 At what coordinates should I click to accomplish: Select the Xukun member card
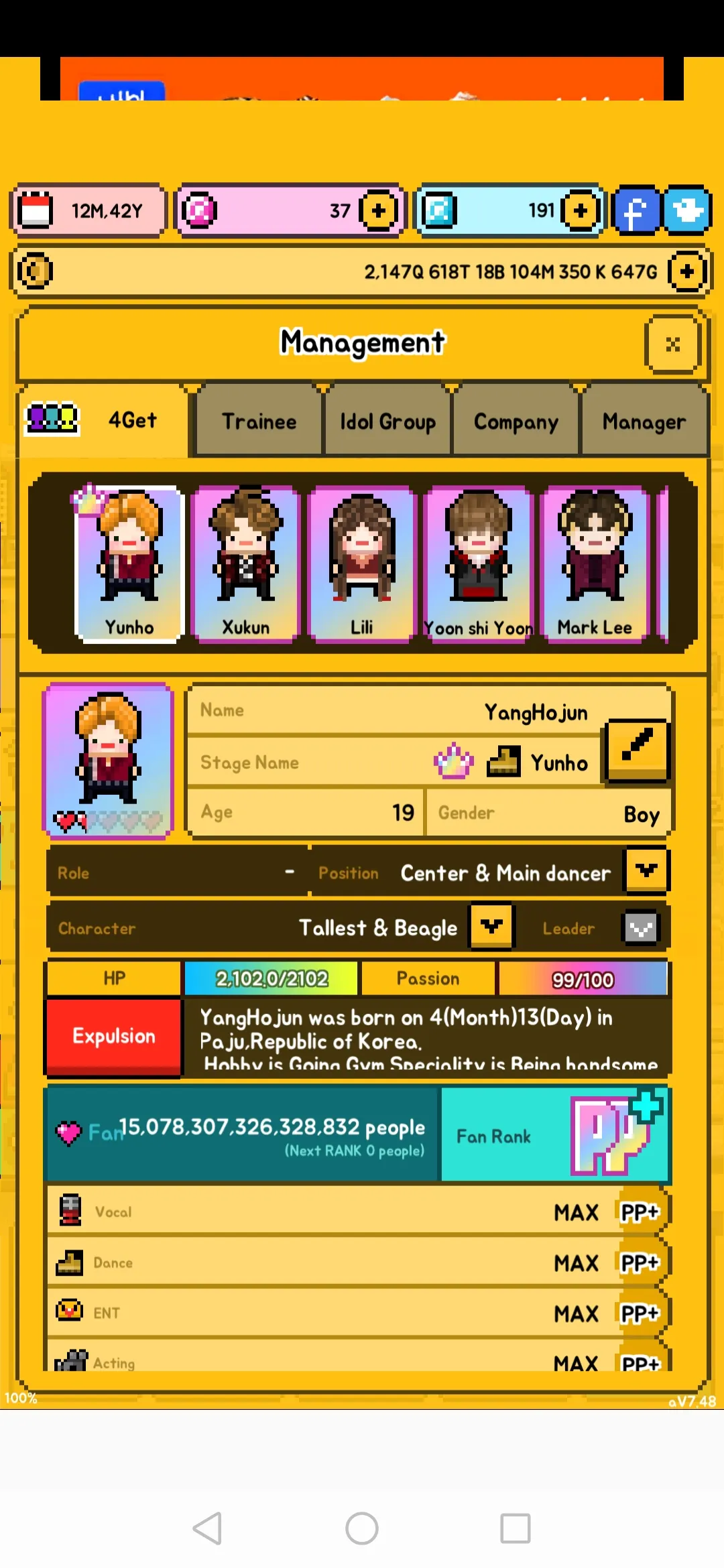245,564
